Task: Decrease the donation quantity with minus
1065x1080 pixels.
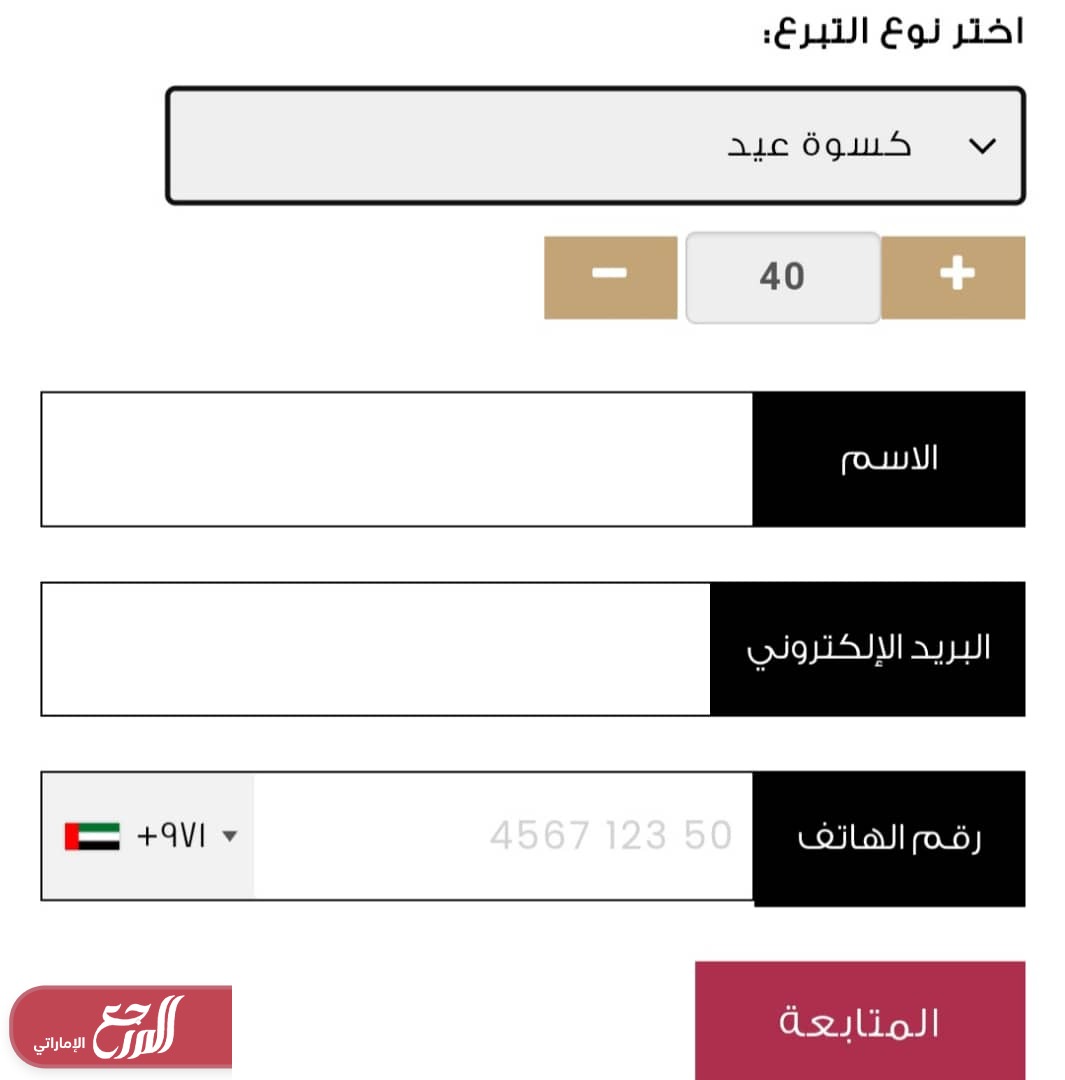Action: coord(610,277)
